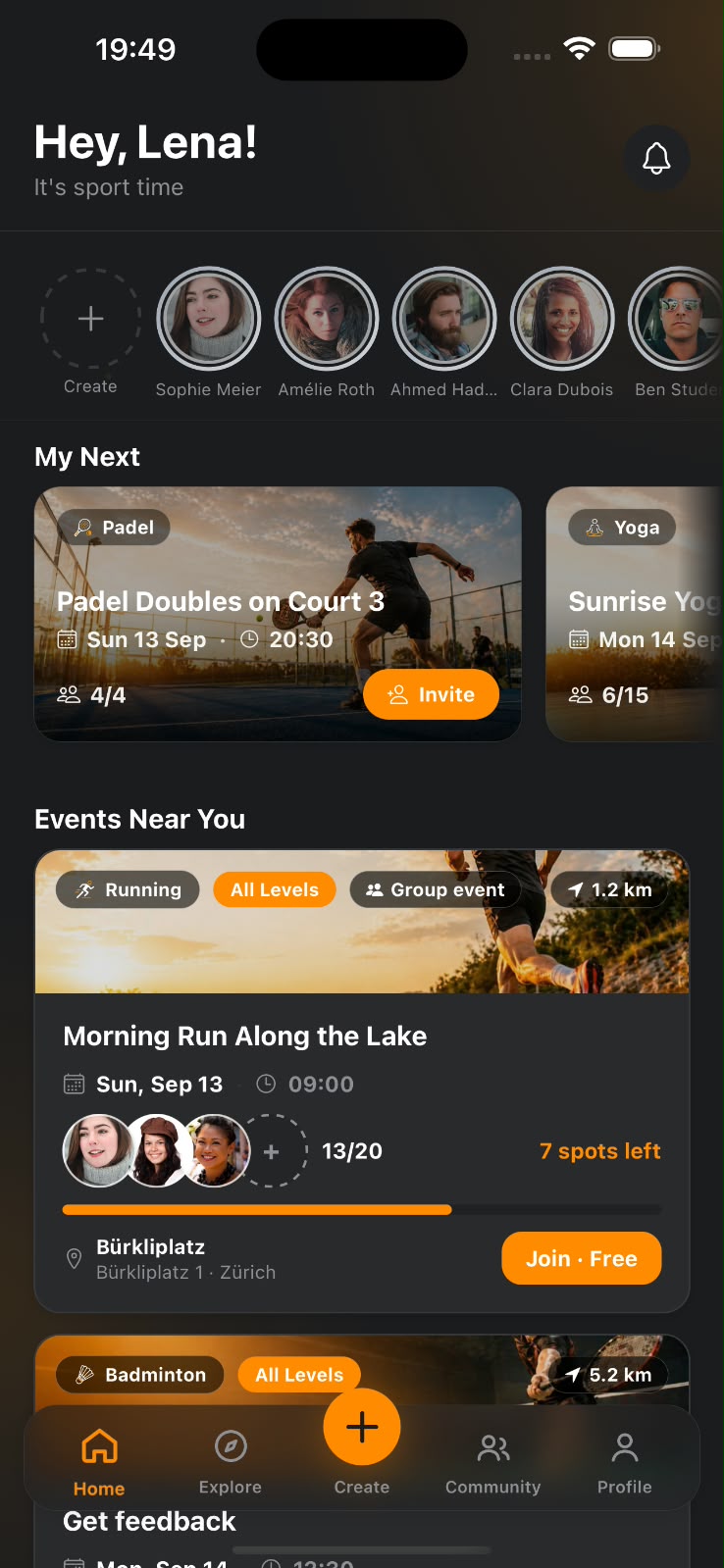Select the Home tab
This screenshot has width=724, height=1568.
pos(99,1461)
